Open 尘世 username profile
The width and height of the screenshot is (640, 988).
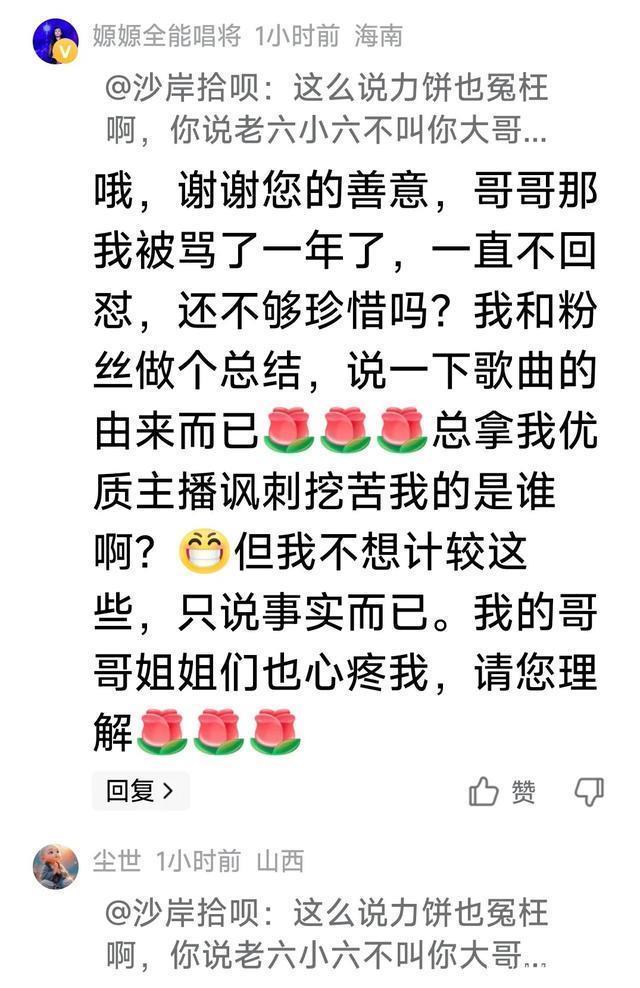pyautogui.click(x=117, y=860)
